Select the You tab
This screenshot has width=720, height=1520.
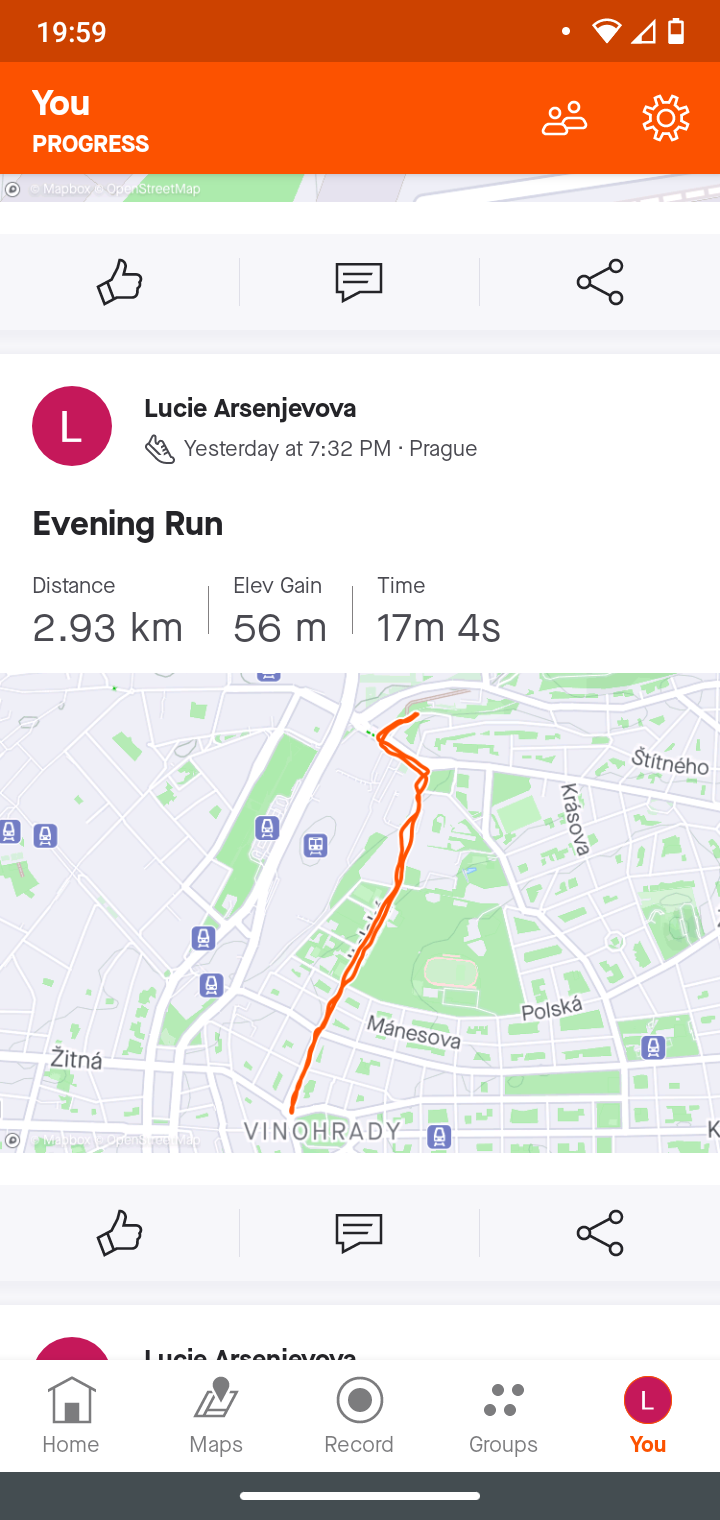click(648, 1415)
